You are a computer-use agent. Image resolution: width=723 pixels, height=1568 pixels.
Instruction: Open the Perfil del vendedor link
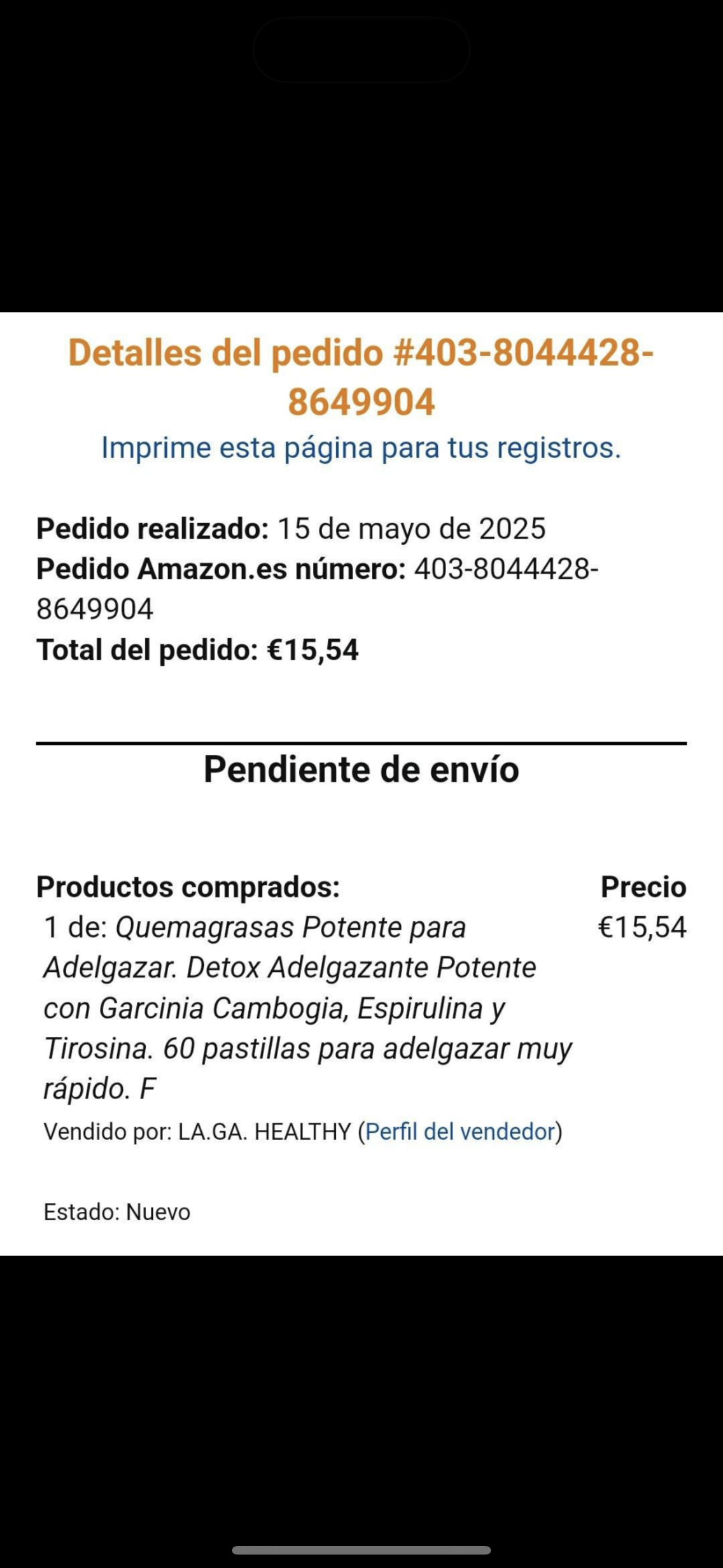[x=460, y=1132]
